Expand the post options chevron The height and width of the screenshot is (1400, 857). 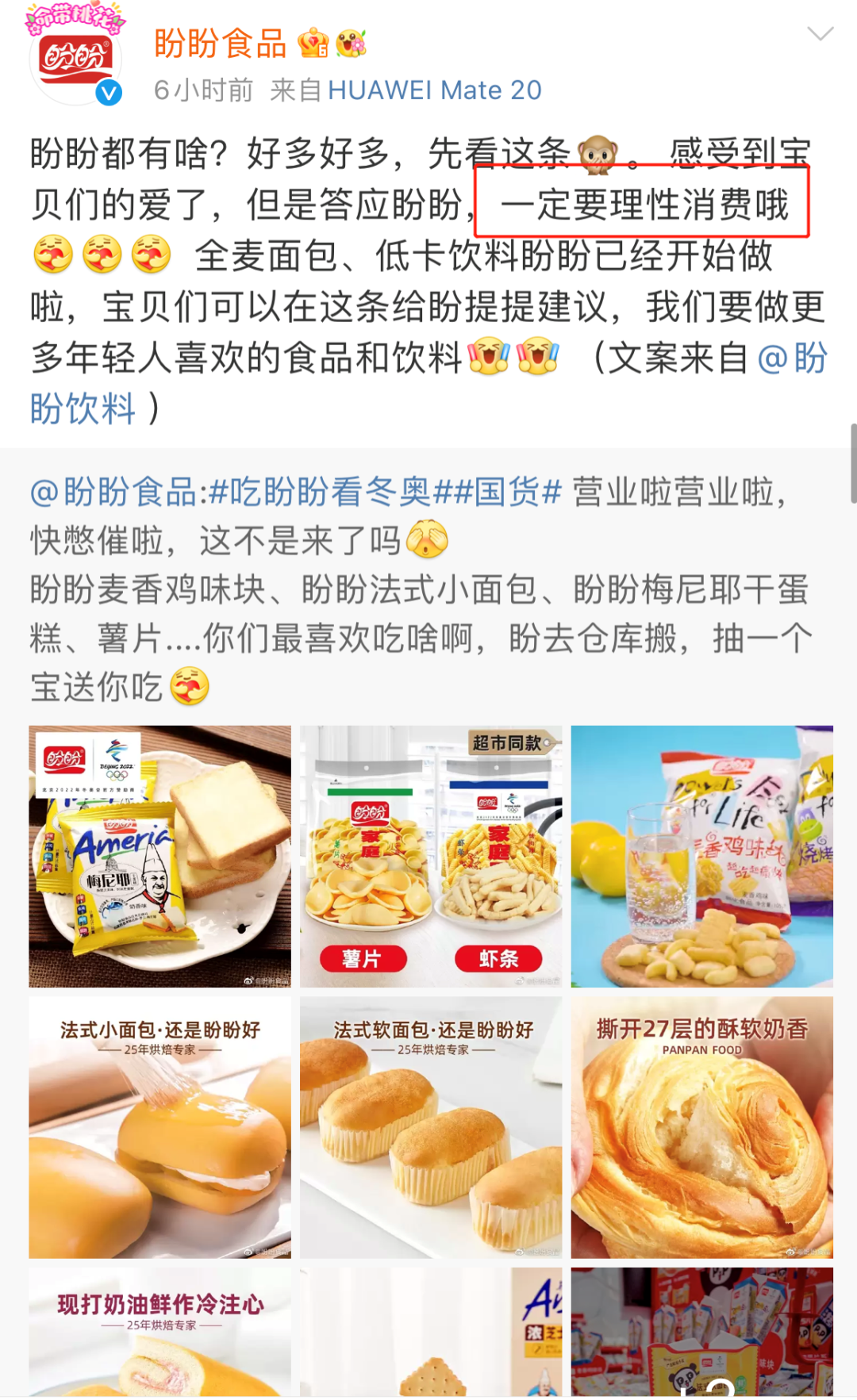820,34
